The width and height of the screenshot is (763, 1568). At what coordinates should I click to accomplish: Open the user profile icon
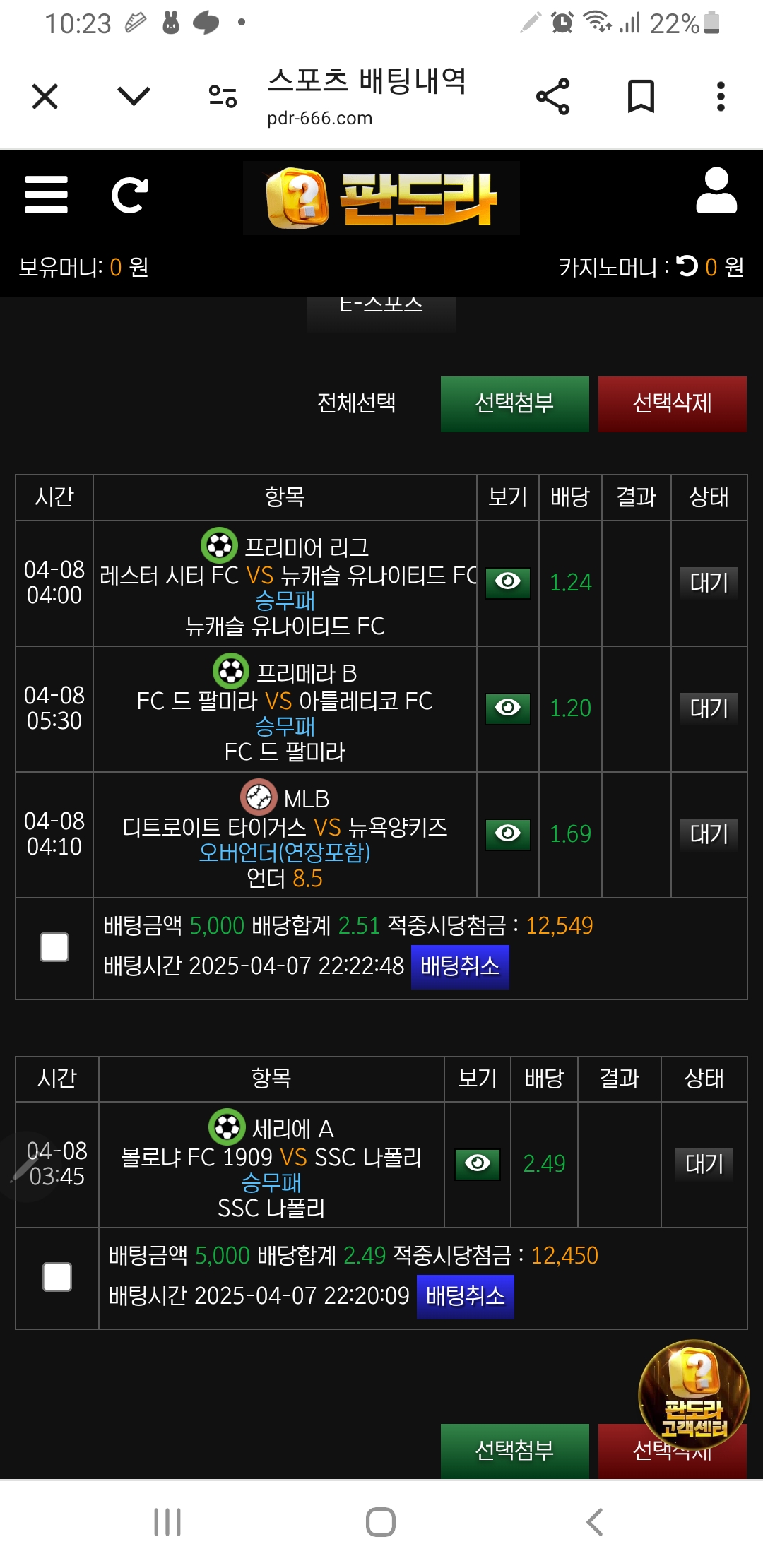coord(716,191)
